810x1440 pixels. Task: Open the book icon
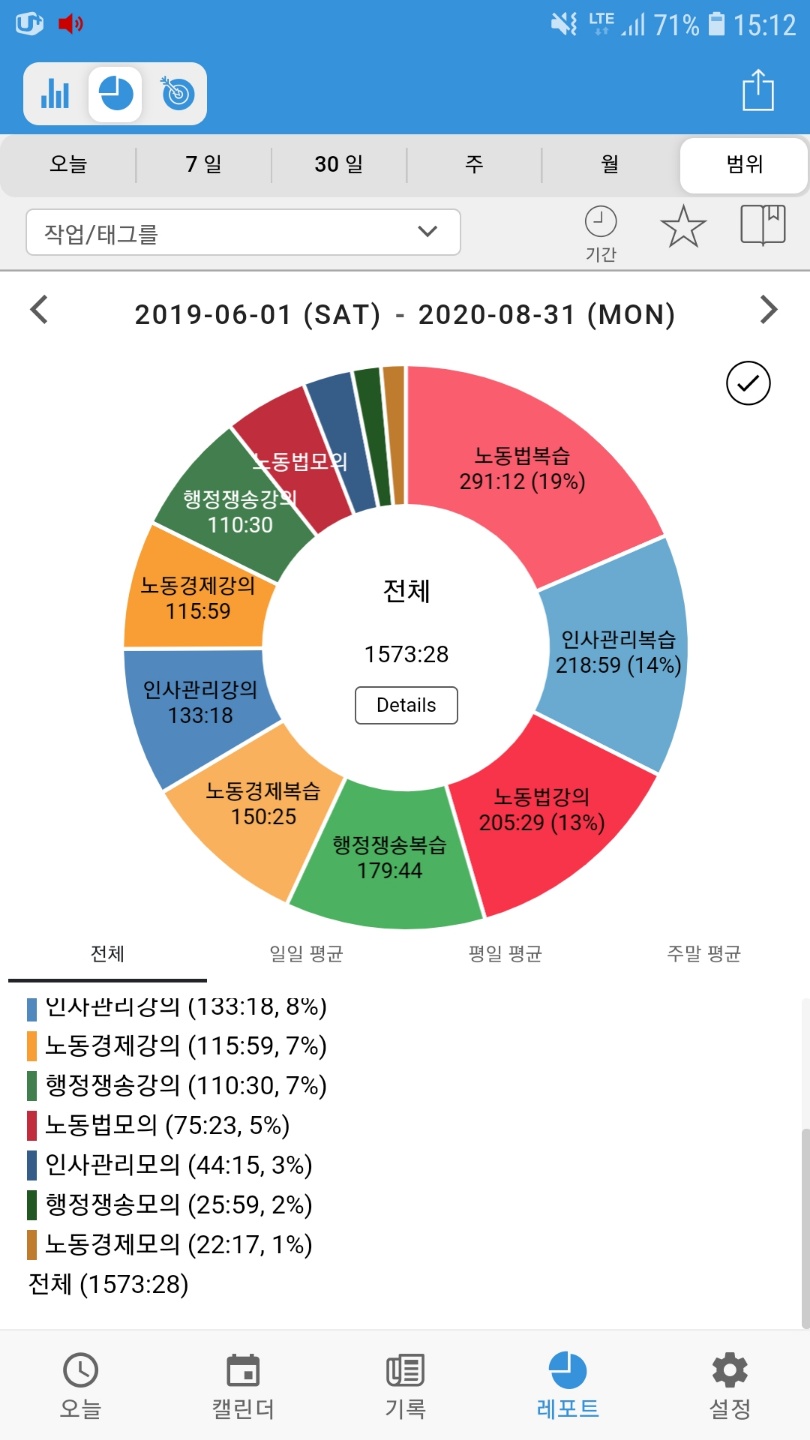point(763,226)
